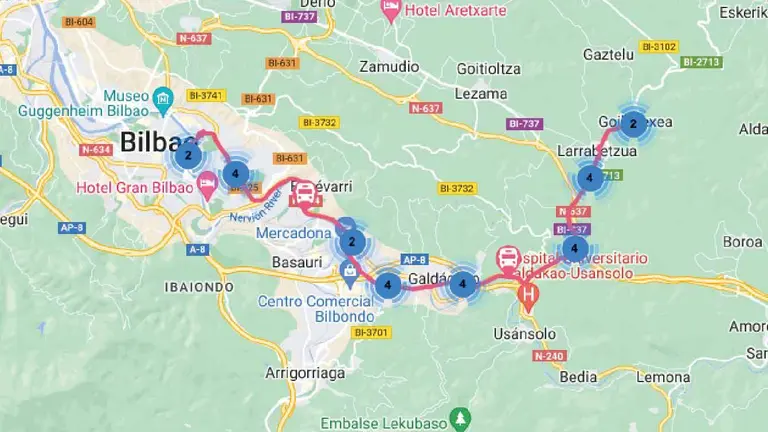Select the cluster marker 2 next to Mercadona
The image size is (768, 432).
[x=351, y=241]
